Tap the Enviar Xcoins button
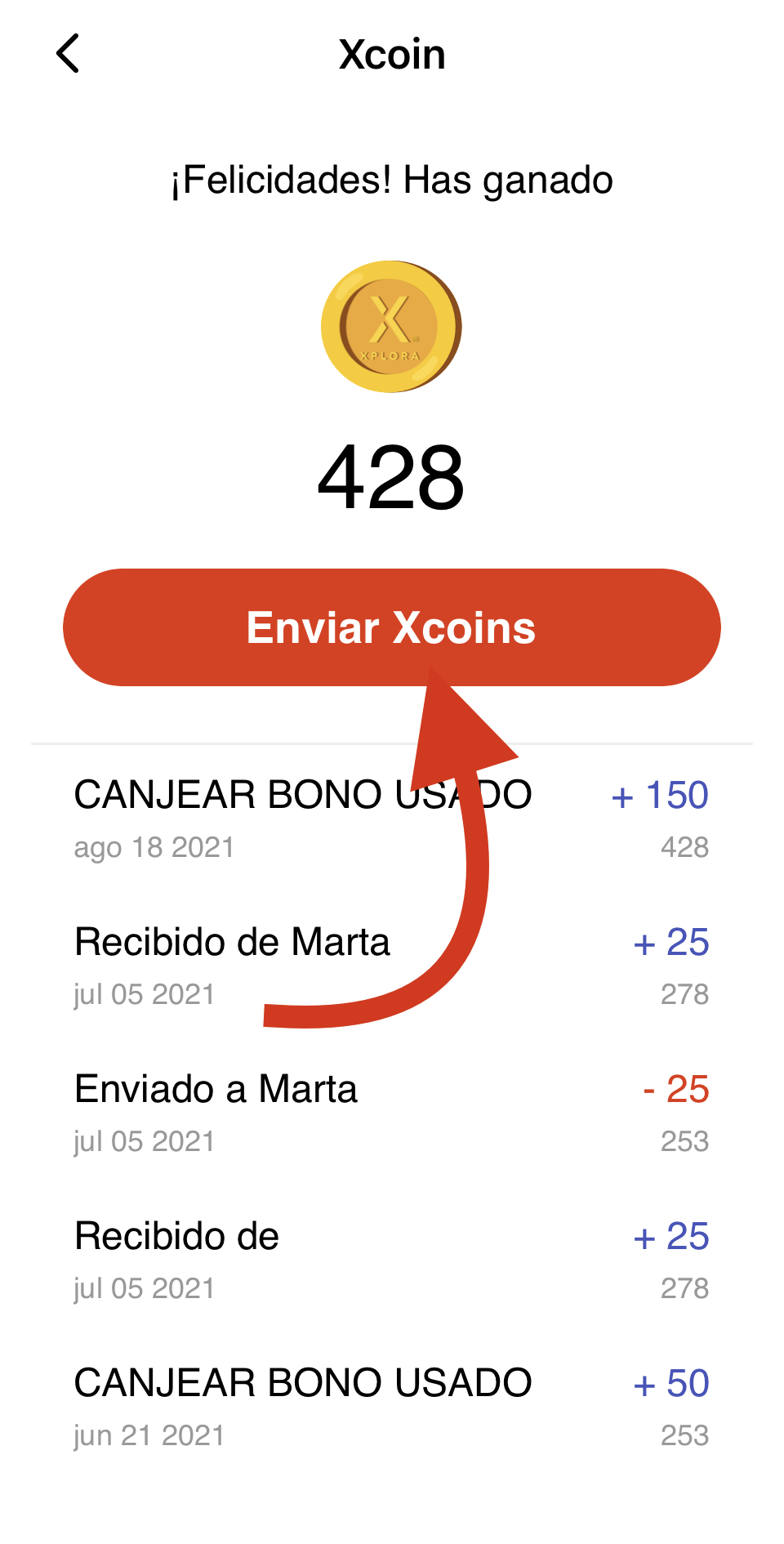This screenshot has width=784, height=1544. 391,627
